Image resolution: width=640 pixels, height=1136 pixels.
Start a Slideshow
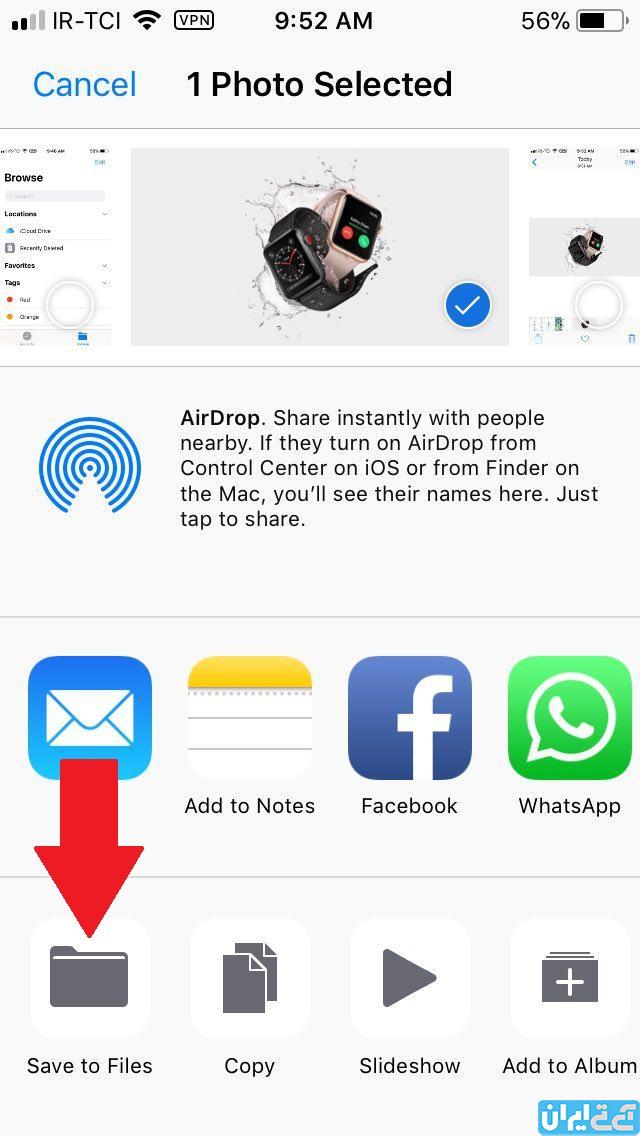click(x=410, y=978)
